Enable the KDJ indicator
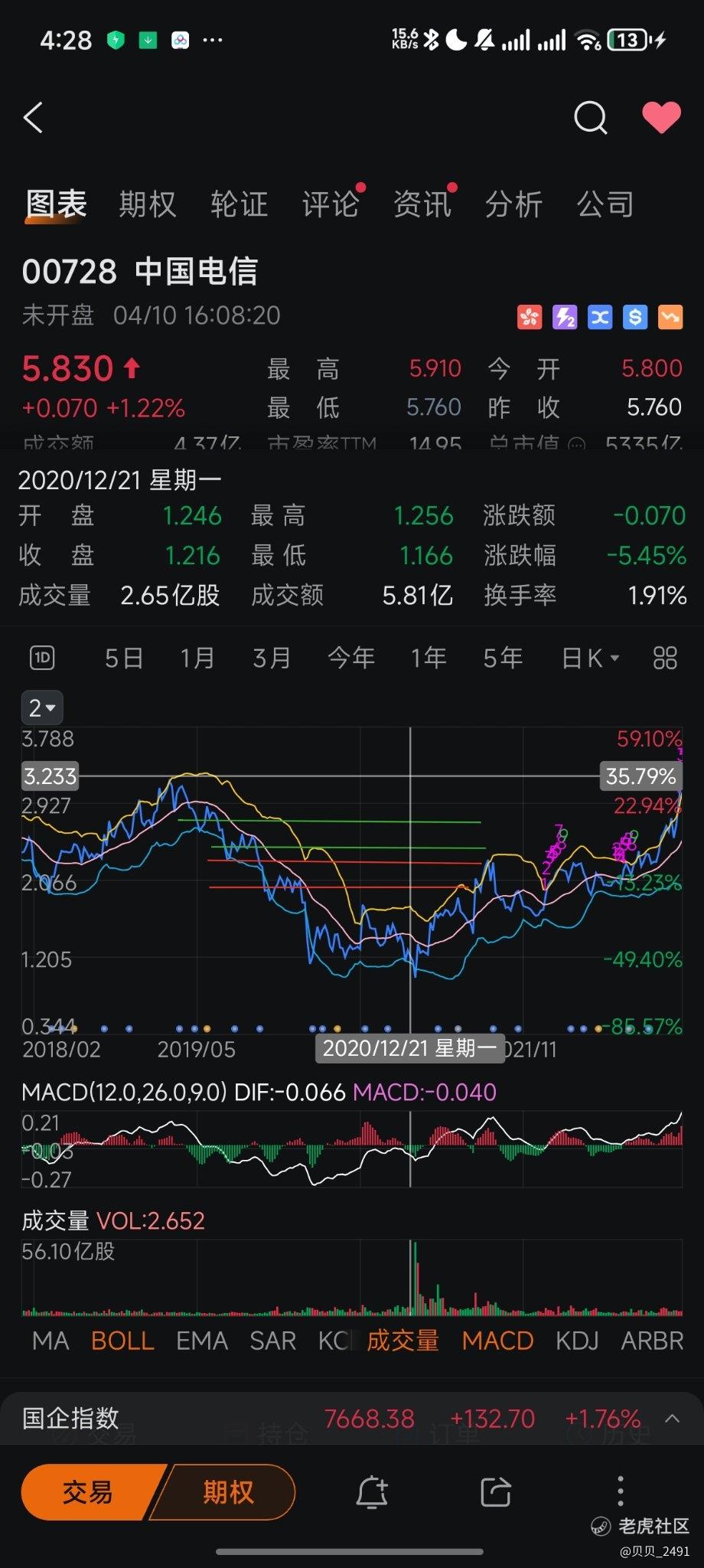Viewport: 704px width, 1568px height. (577, 1341)
